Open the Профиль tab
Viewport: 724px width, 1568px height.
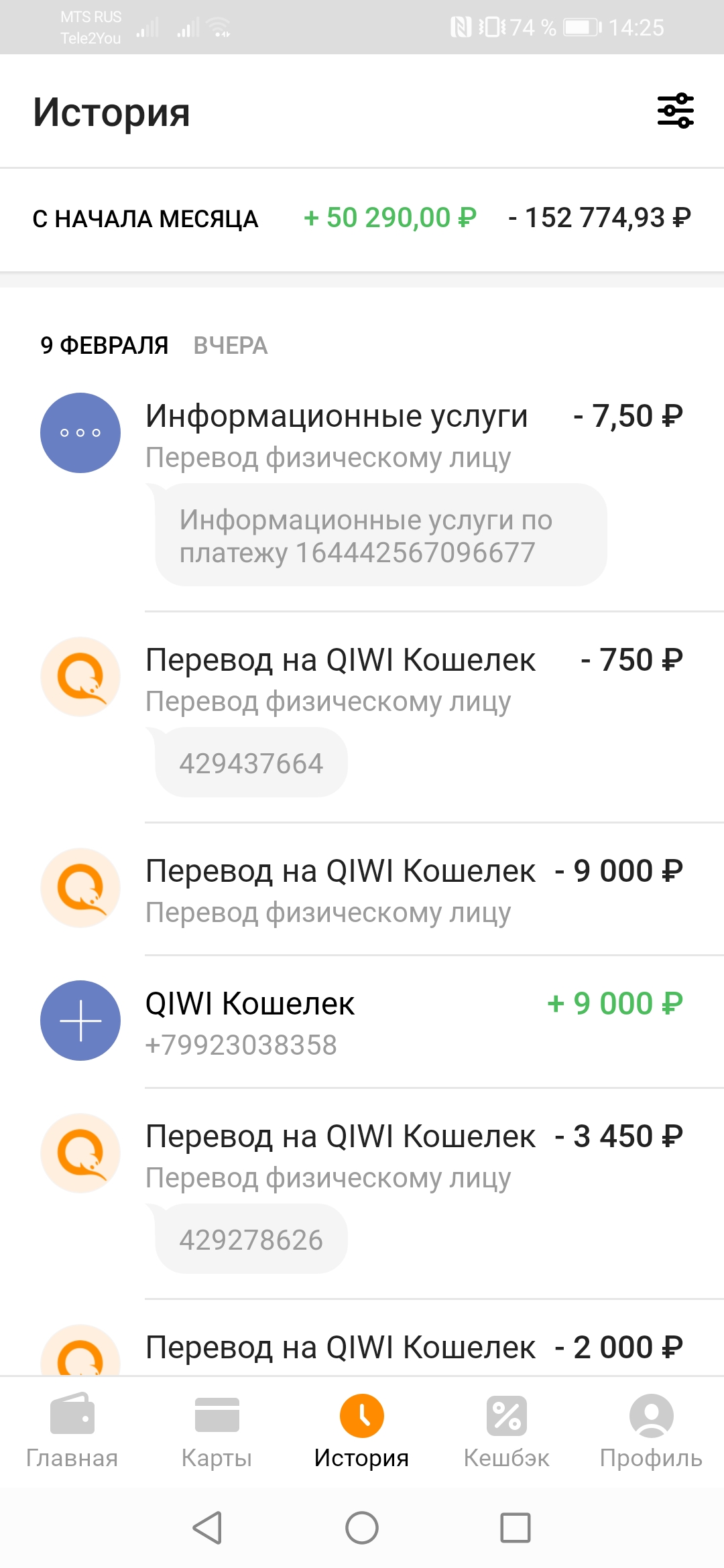click(x=651, y=1432)
